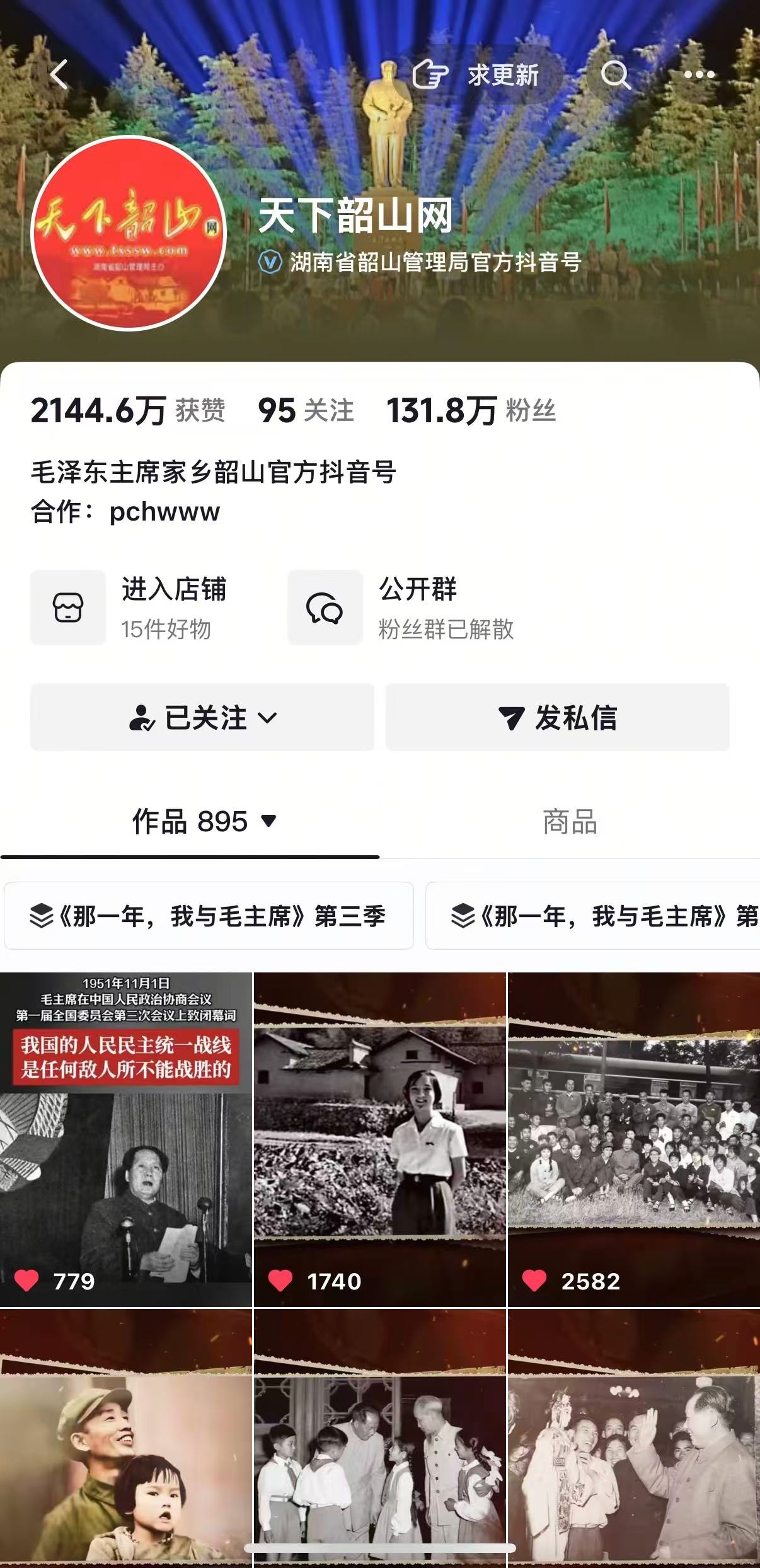Tap the 求更新 button

coord(477,75)
